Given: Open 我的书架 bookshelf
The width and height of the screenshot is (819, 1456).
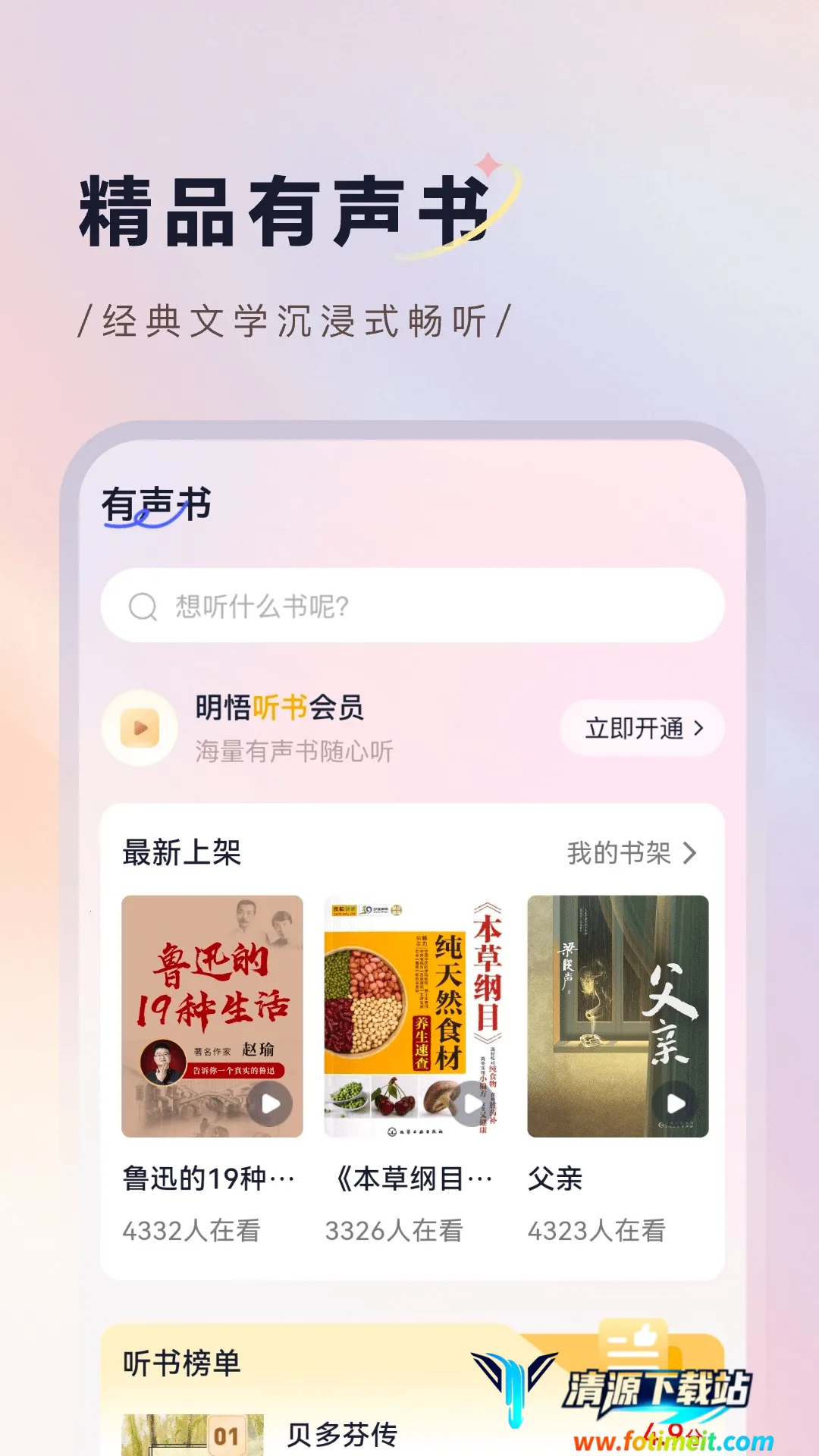Looking at the screenshot, I should (x=620, y=852).
